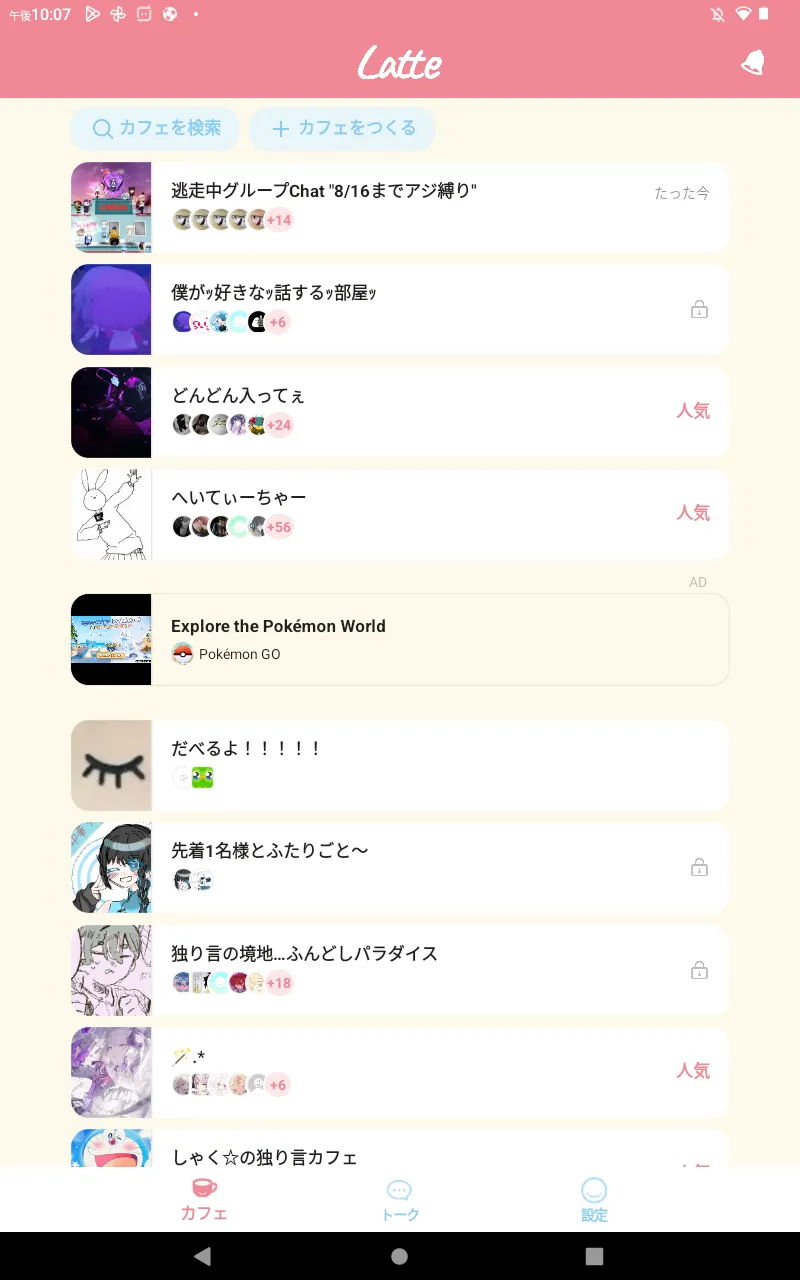The width and height of the screenshot is (800, 1280).
Task: Open the 逃走中グループChat cafe
Action: 400,207
